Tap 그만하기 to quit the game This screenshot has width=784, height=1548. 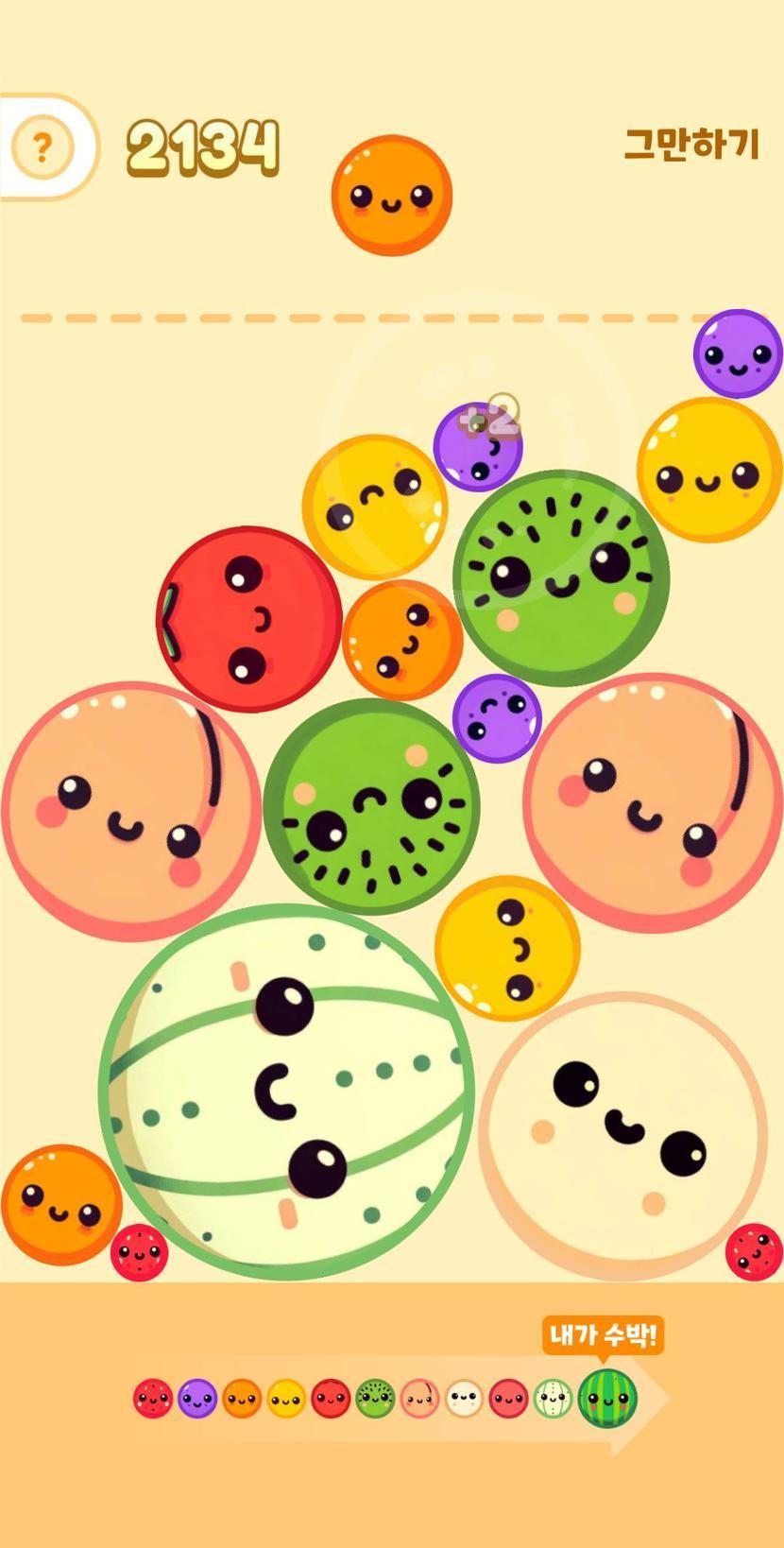[691, 145]
